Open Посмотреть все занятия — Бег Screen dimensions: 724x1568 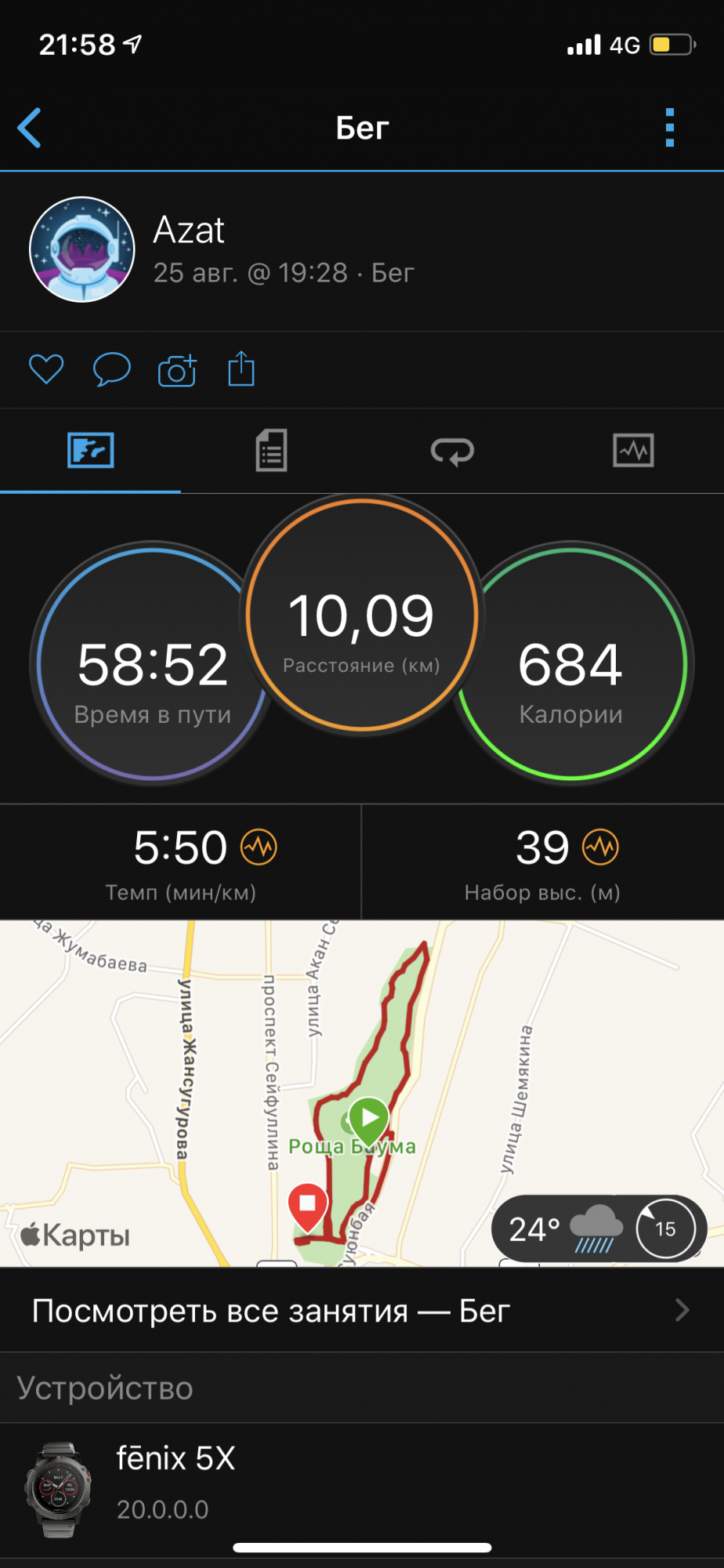[362, 1310]
